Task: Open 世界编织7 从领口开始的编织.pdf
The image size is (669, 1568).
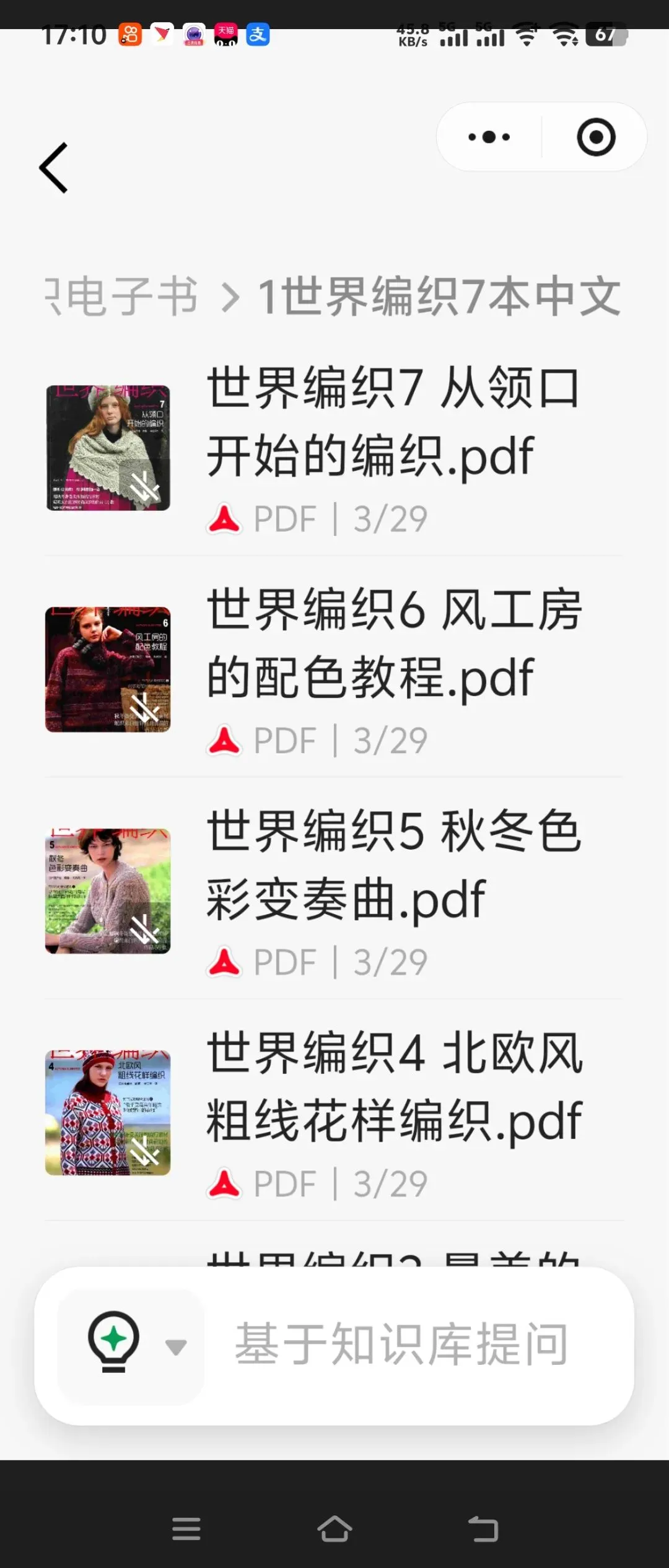Action: (x=334, y=448)
